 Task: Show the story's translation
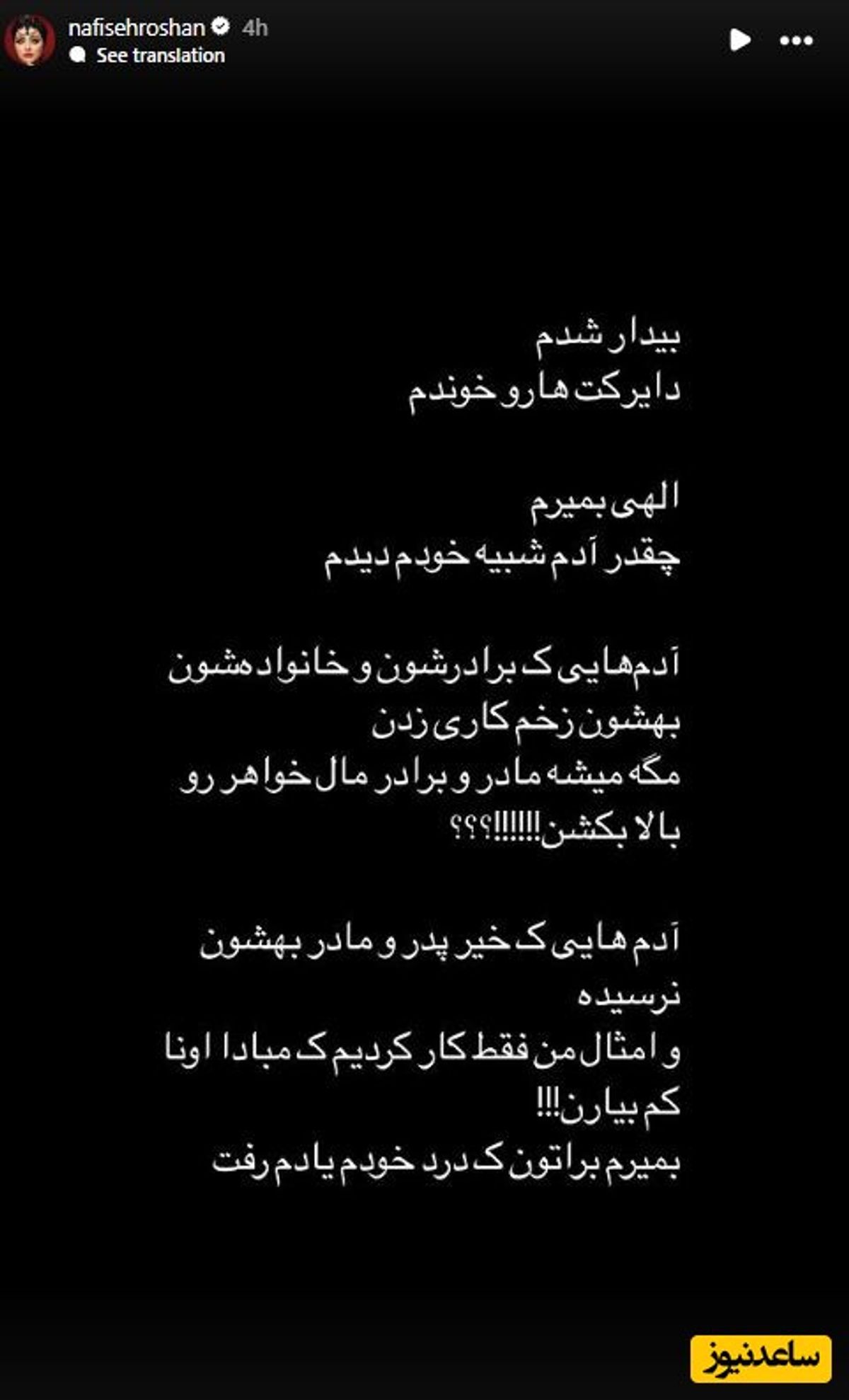coord(160,55)
